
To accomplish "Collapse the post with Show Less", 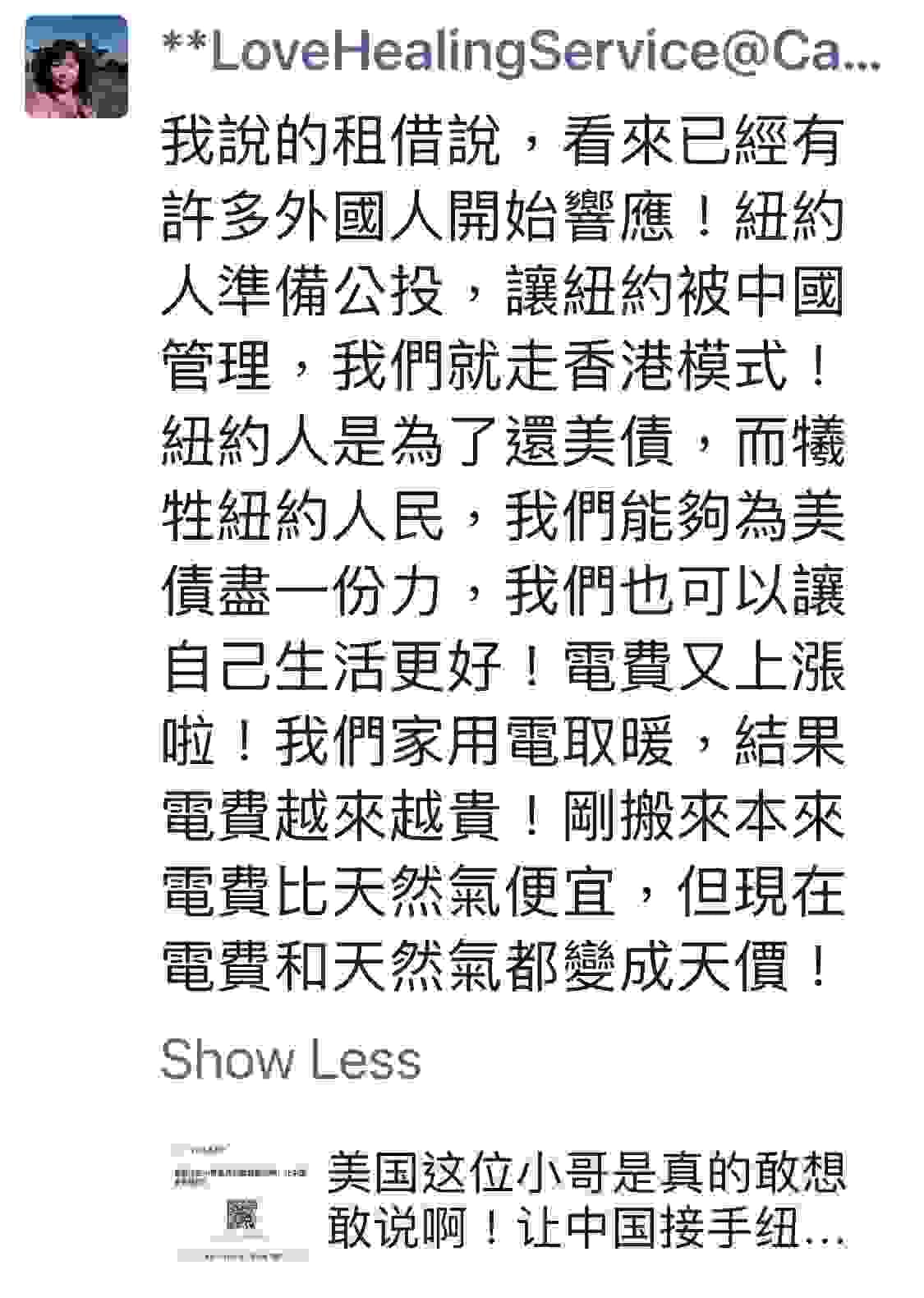I will tap(290, 1059).
